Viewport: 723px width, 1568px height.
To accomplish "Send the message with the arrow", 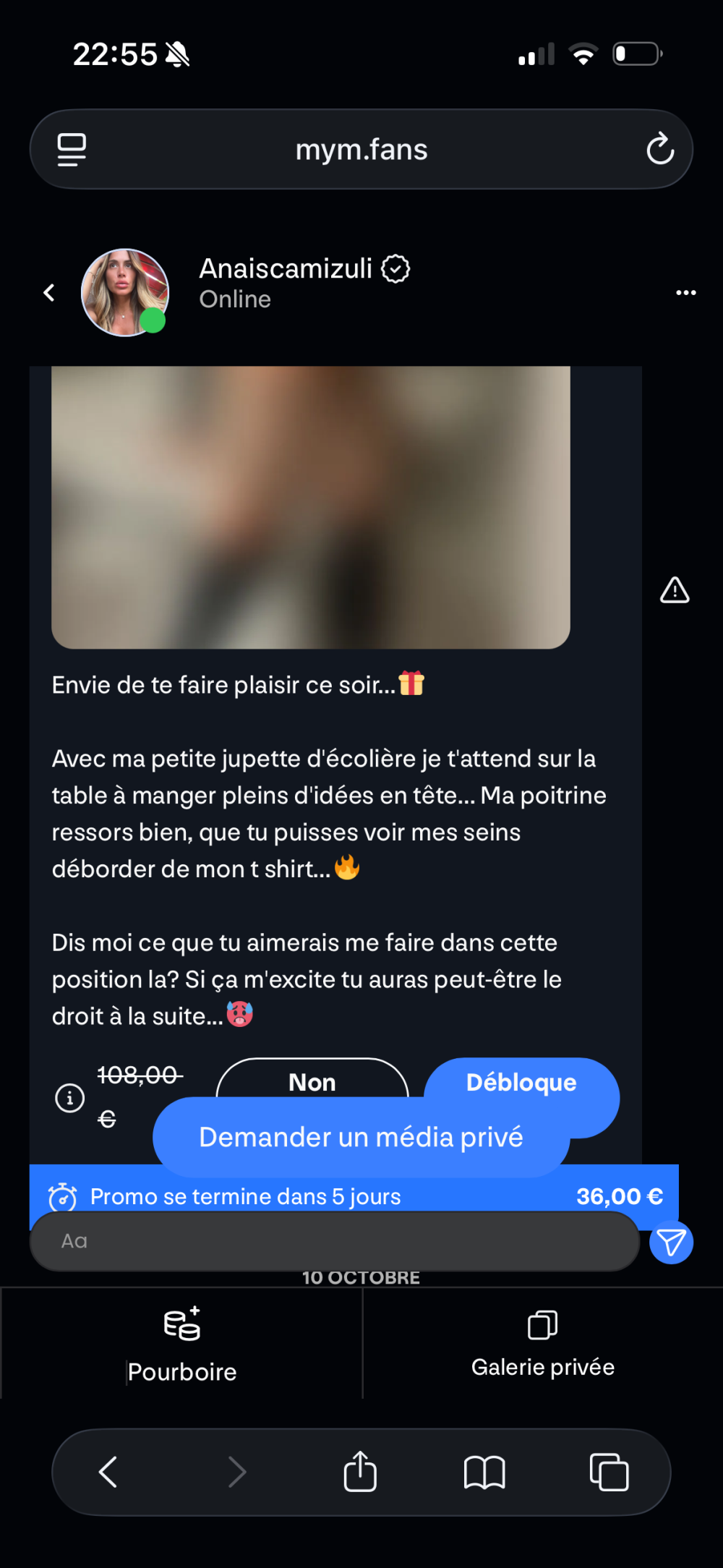I will 671,1243.
